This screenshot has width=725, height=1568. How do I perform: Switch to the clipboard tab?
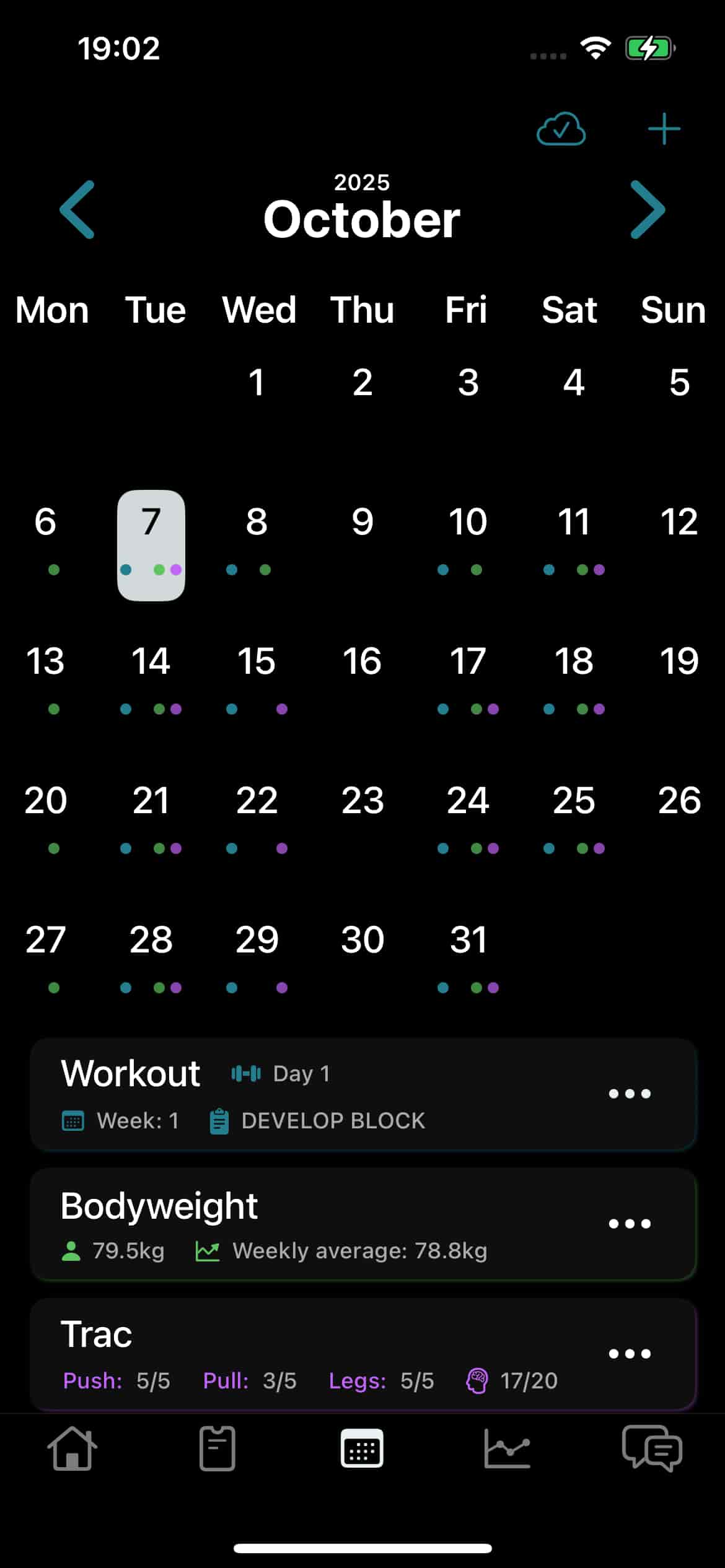pos(217,1448)
